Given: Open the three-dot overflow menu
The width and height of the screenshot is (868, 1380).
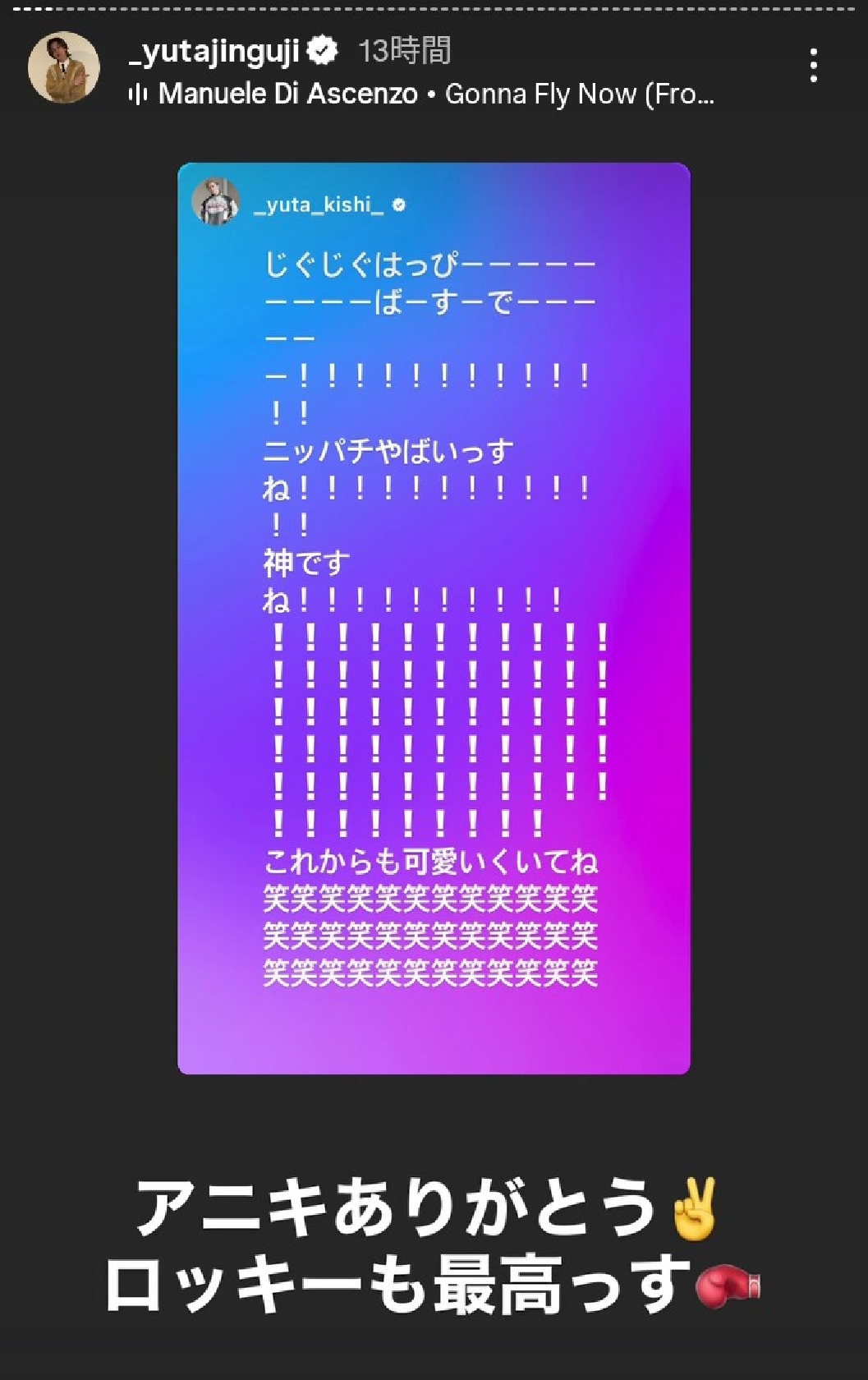Looking at the screenshot, I should tap(813, 65).
